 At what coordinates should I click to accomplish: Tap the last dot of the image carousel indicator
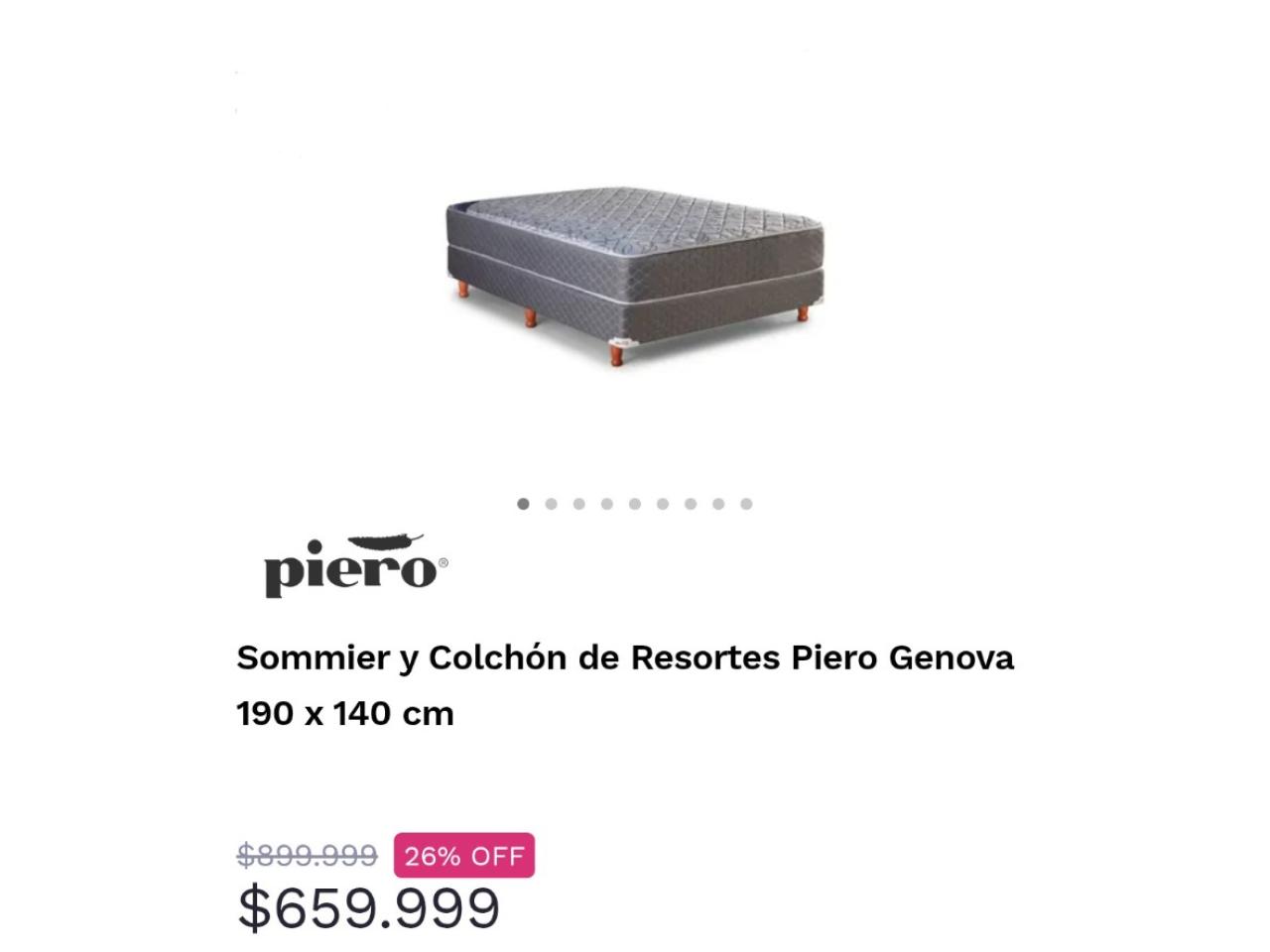pyautogui.click(x=746, y=504)
